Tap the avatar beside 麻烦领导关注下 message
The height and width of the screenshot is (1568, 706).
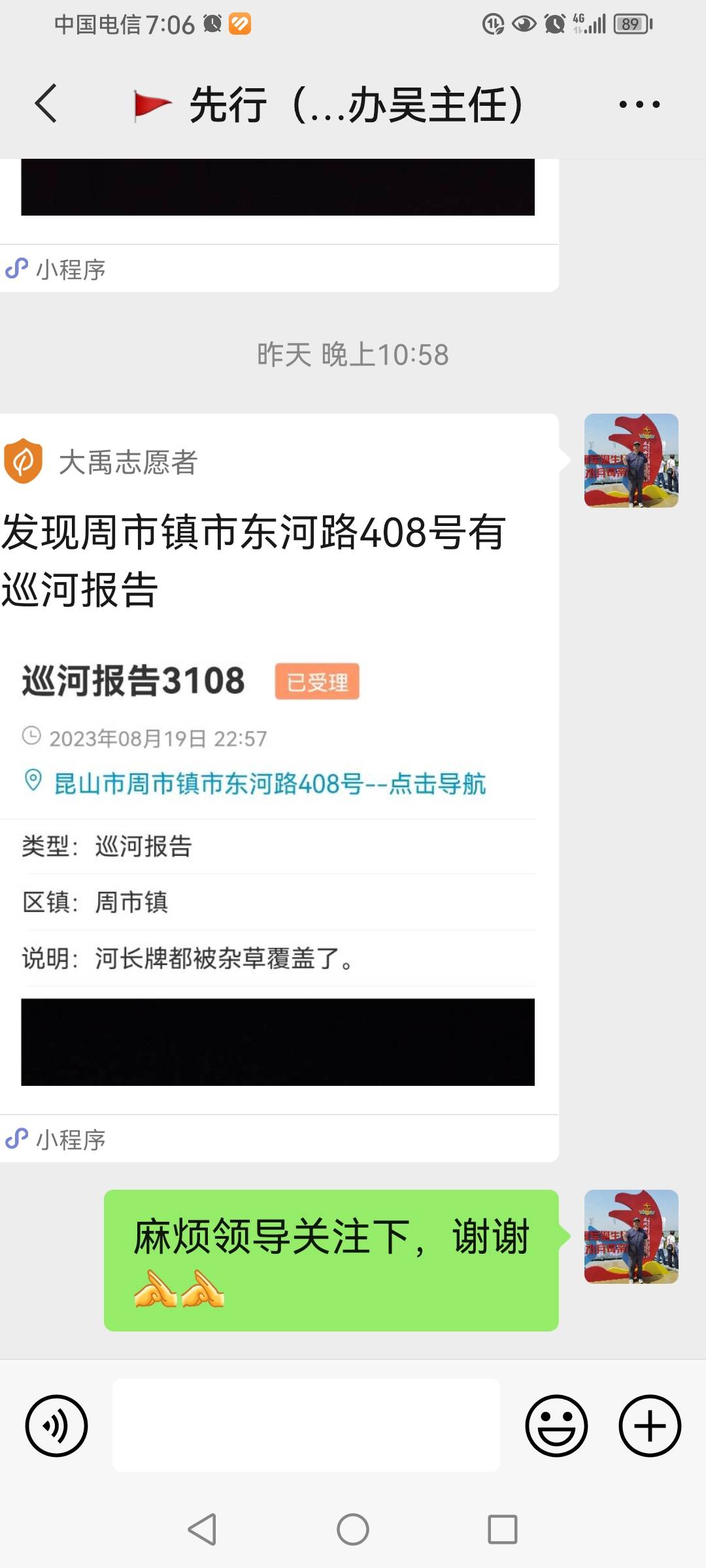click(631, 1237)
